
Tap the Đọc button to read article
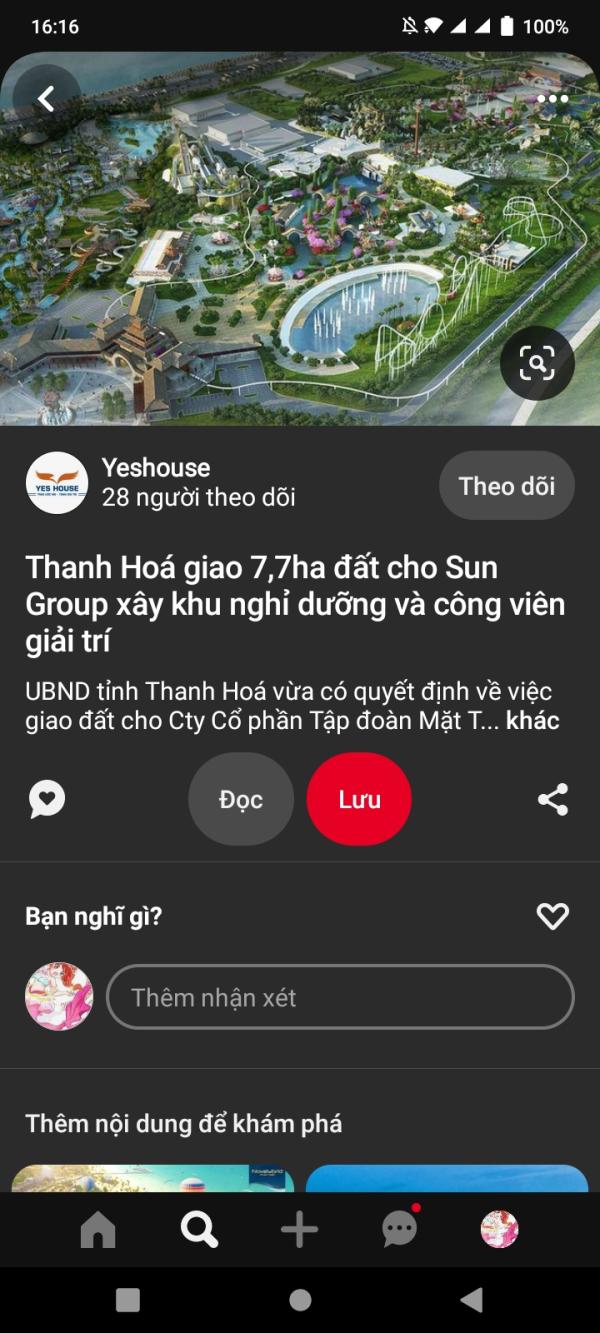(x=241, y=799)
